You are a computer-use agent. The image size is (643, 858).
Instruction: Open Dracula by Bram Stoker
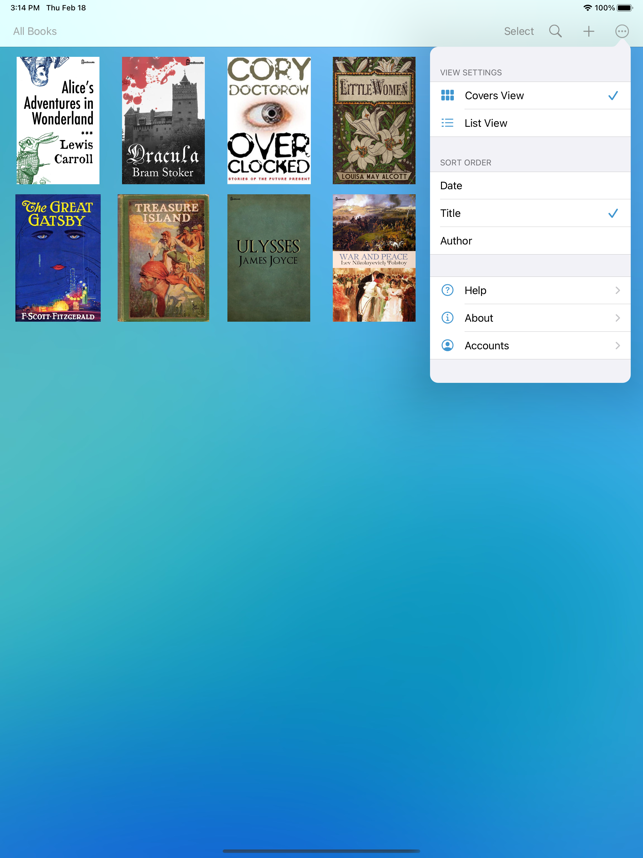point(163,120)
